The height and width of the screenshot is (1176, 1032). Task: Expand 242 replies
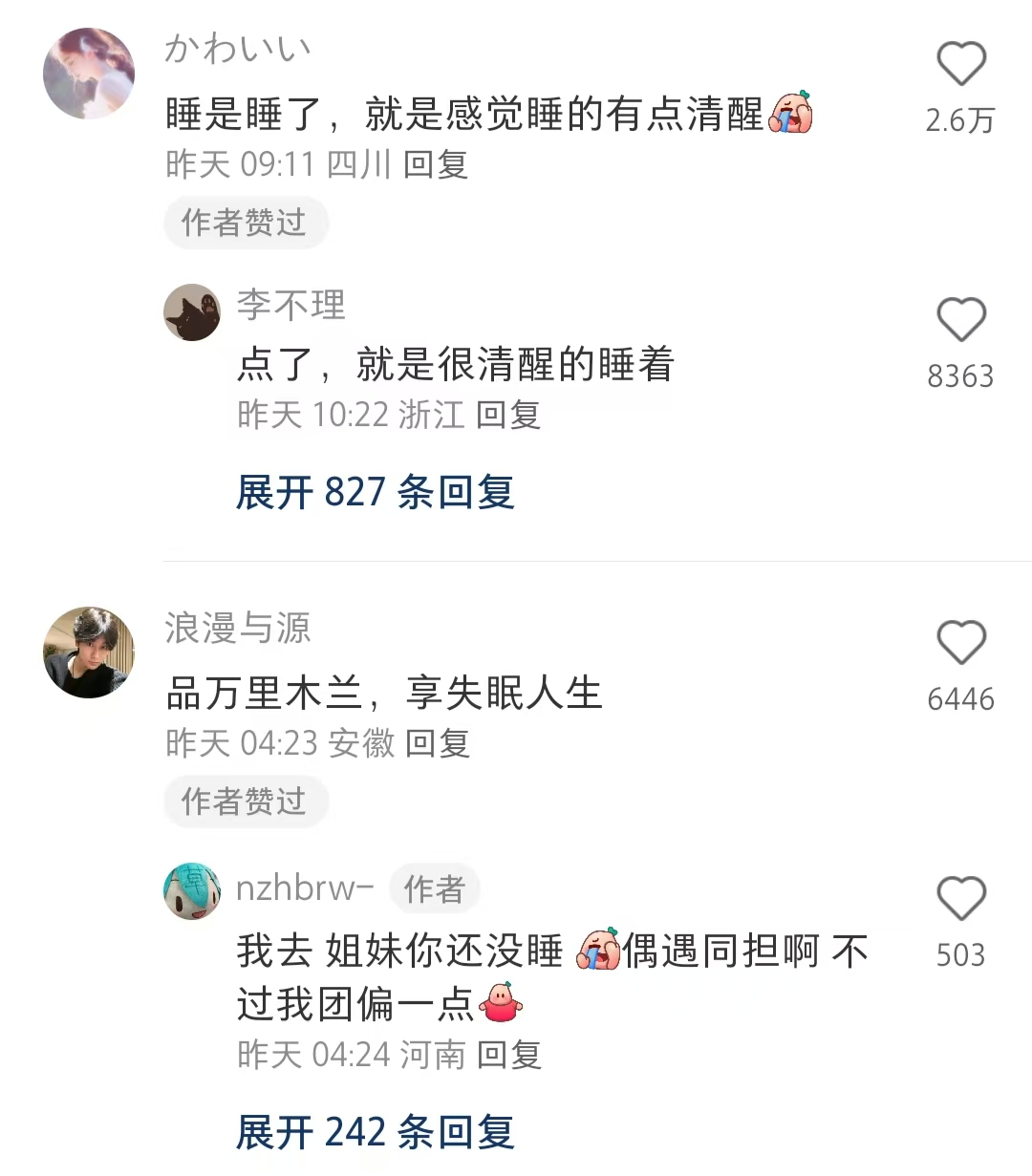tap(375, 1133)
